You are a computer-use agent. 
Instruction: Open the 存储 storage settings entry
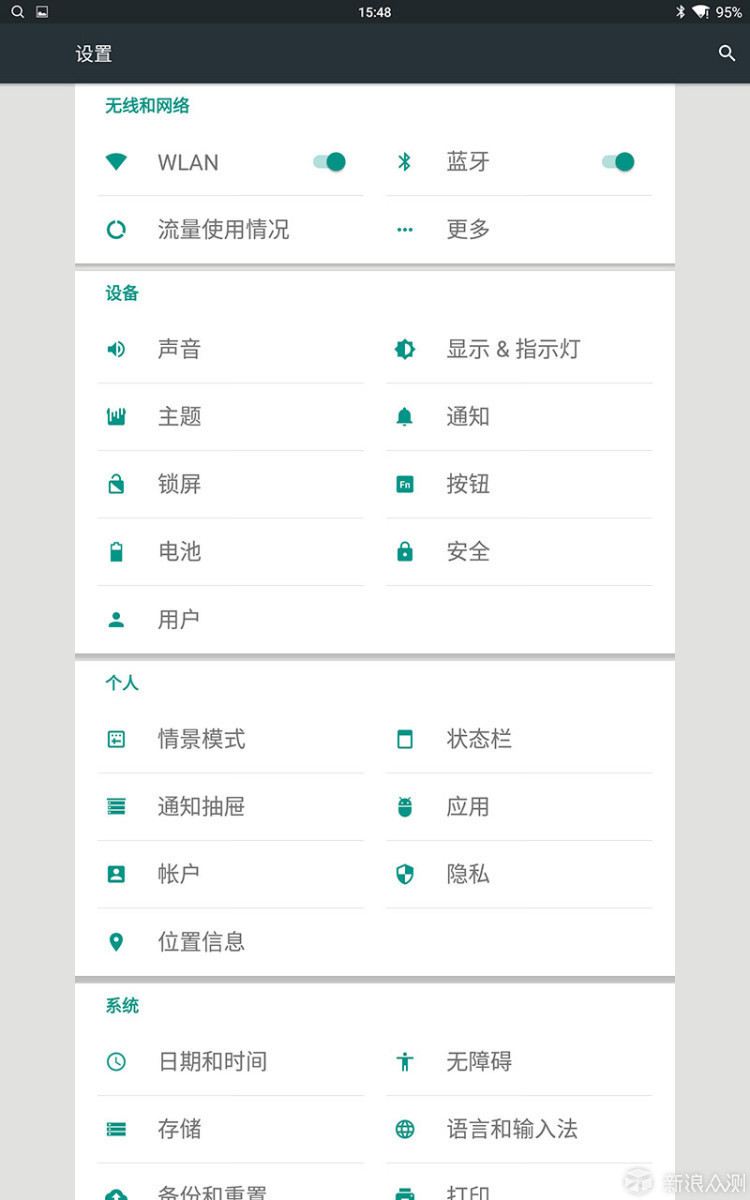pos(180,1128)
